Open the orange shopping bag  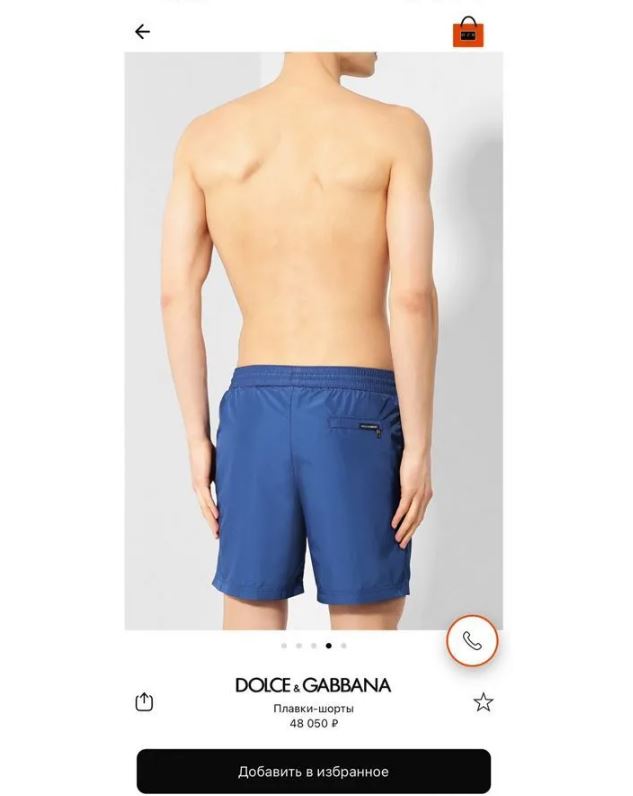pyautogui.click(x=467, y=32)
